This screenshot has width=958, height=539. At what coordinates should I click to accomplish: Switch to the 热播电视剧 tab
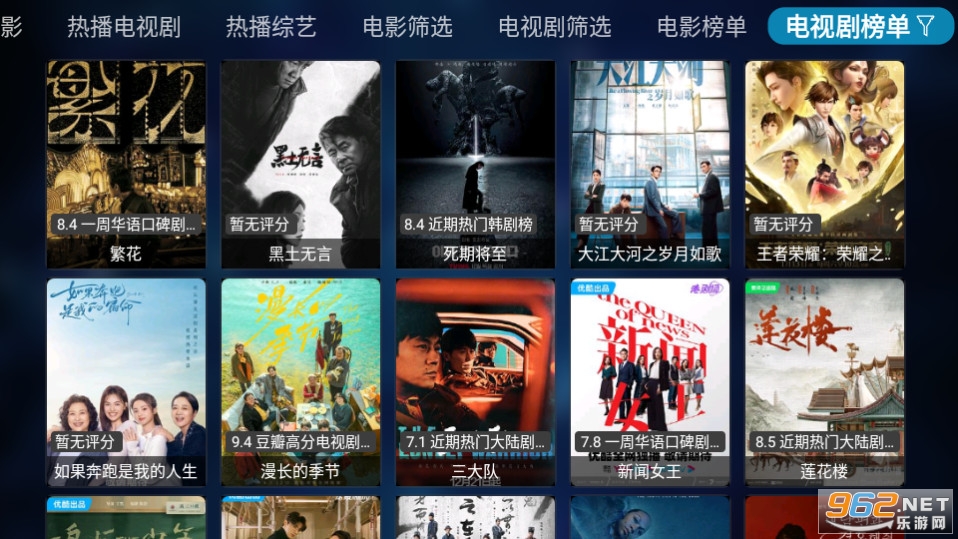124,27
